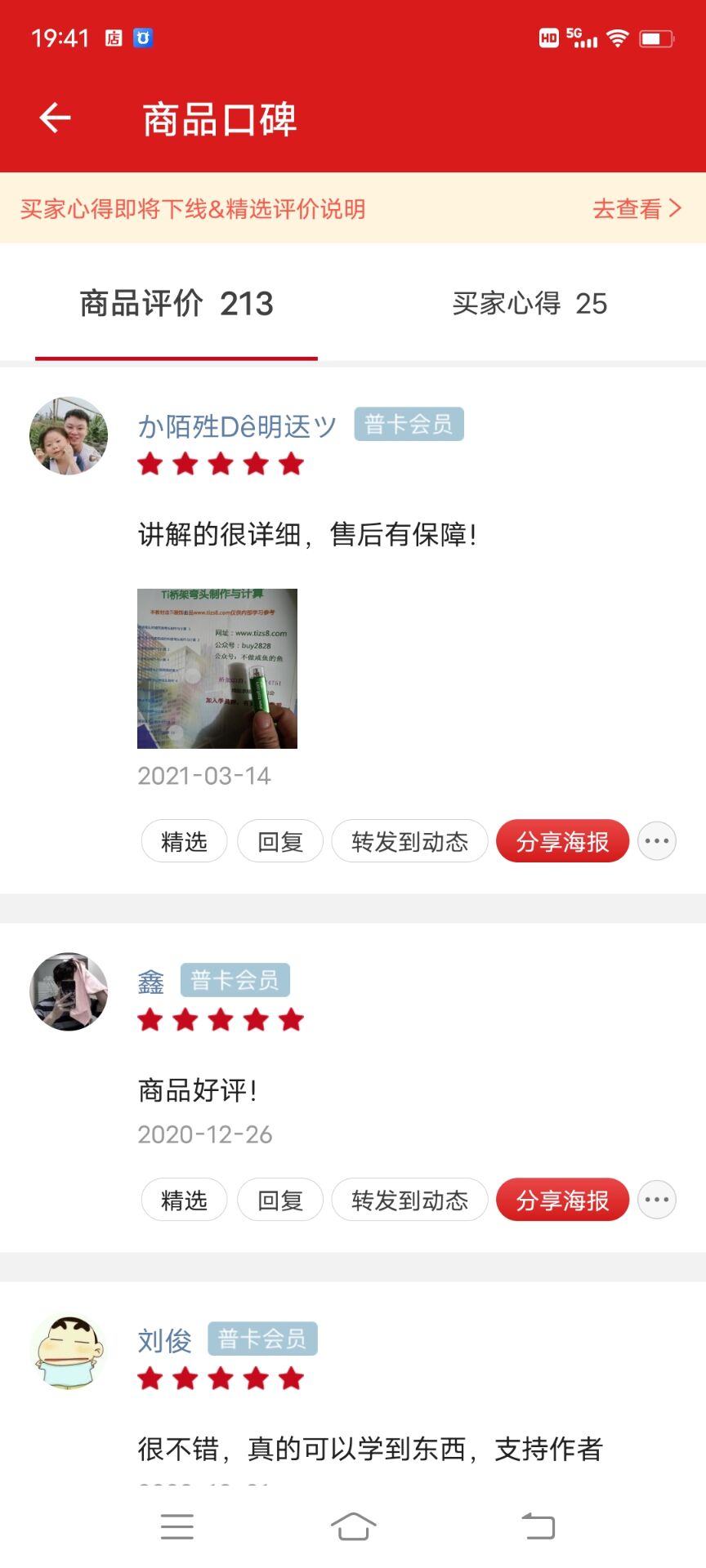Open the system recent apps menu

pos(177,1526)
